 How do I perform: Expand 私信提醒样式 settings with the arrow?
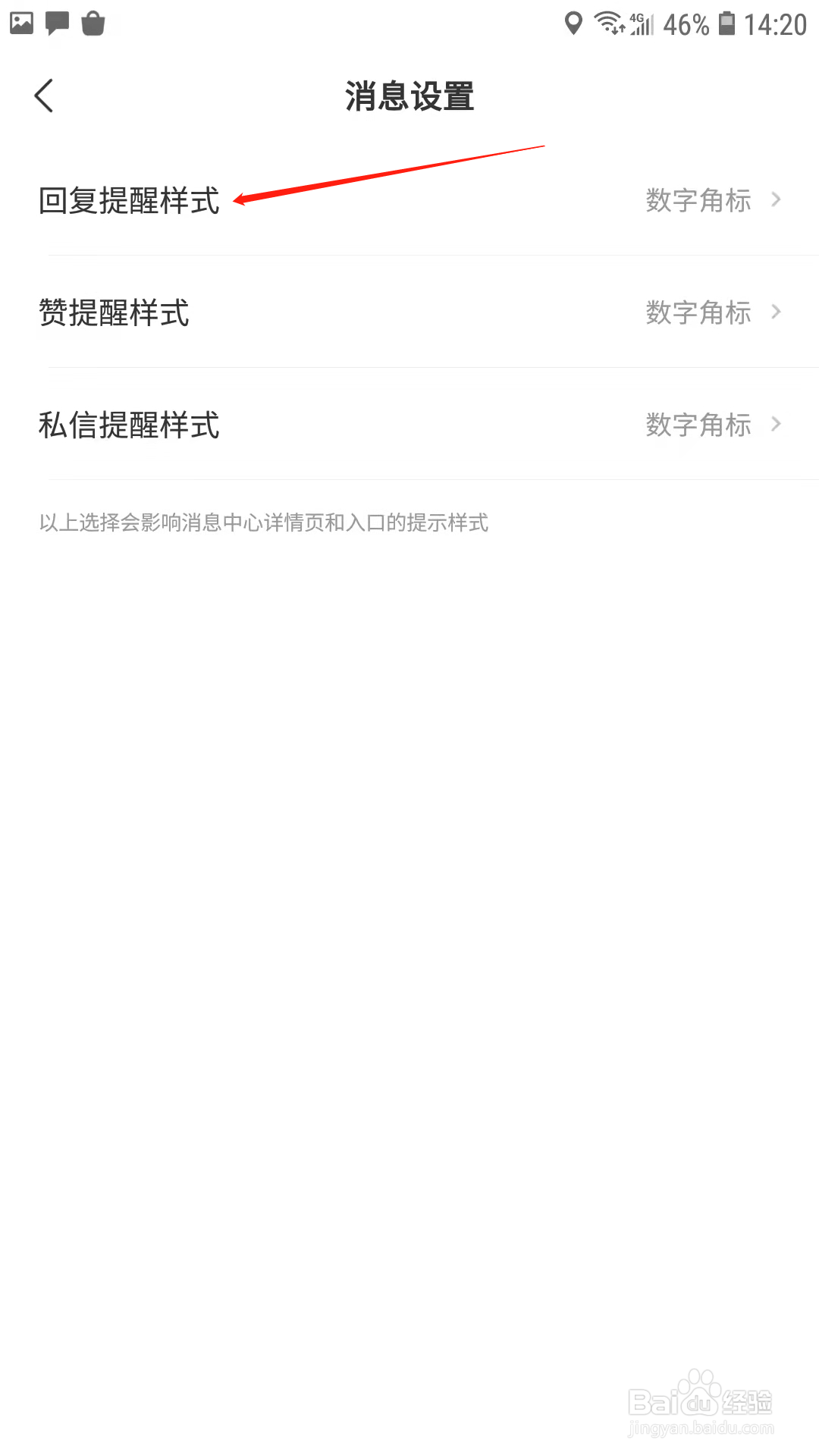coord(776,424)
